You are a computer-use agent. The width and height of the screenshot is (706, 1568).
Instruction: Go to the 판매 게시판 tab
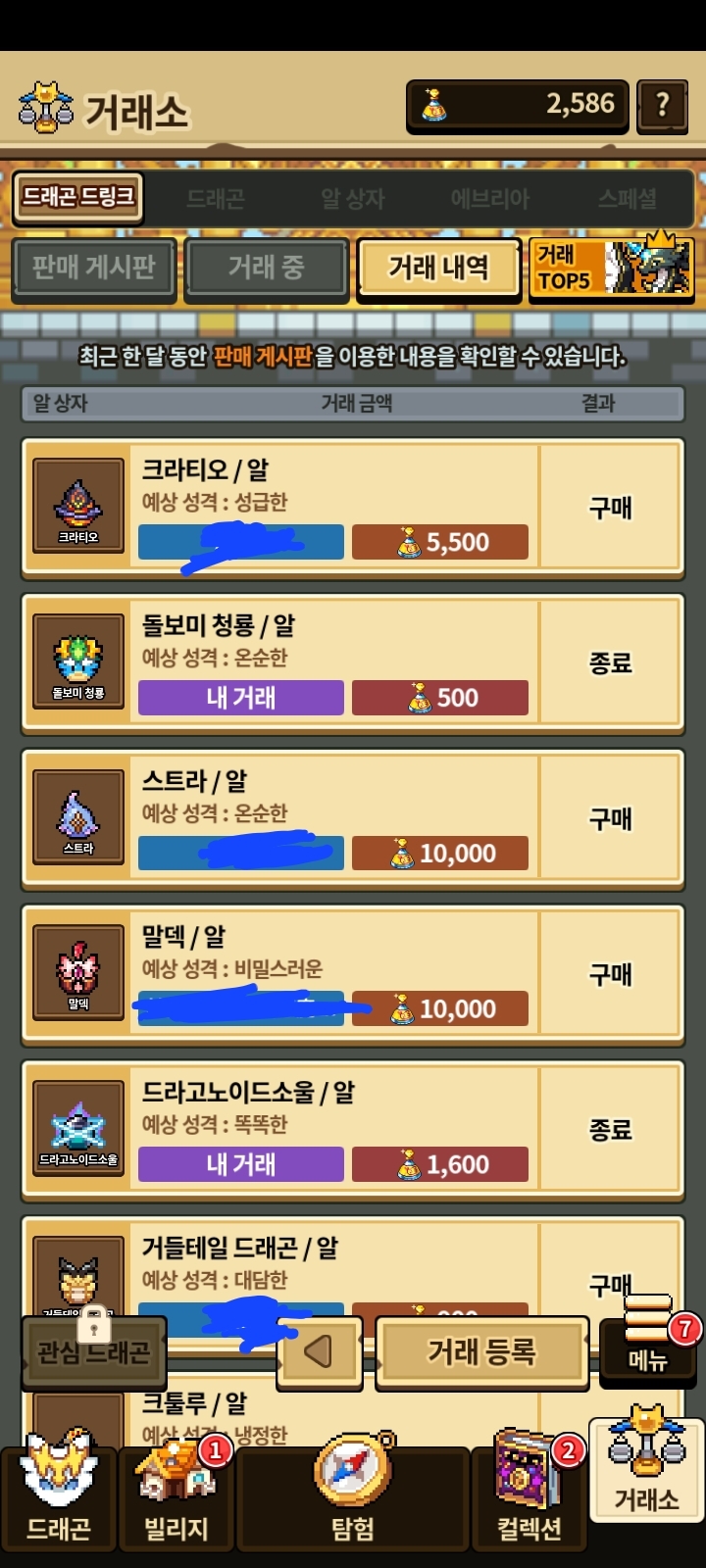pyautogui.click(x=94, y=268)
